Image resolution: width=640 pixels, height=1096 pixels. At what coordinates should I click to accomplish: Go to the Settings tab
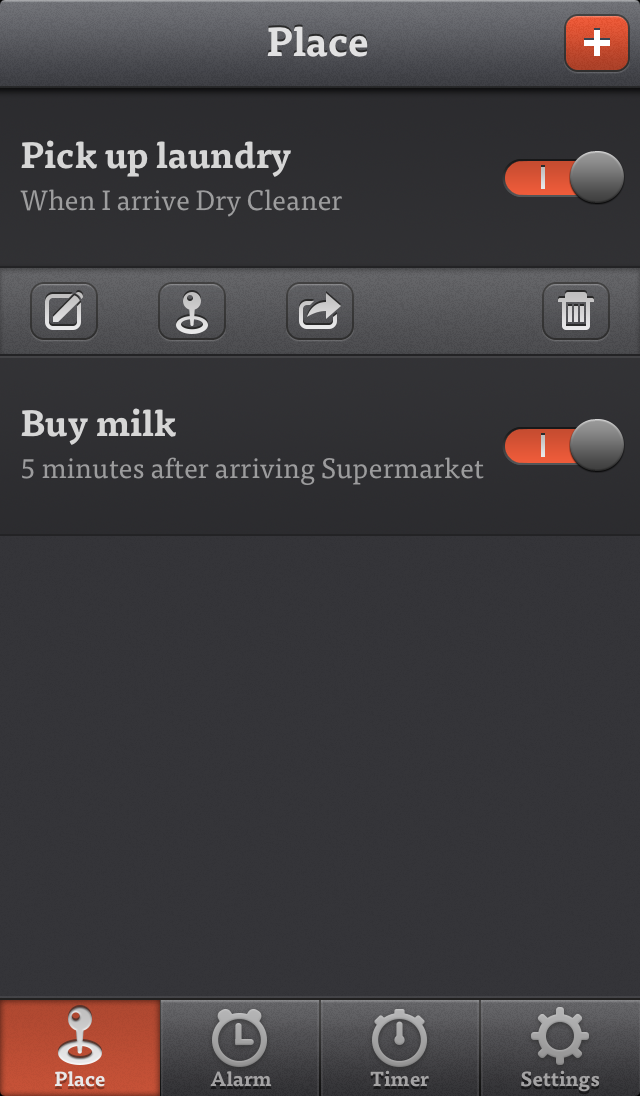pos(560,1048)
